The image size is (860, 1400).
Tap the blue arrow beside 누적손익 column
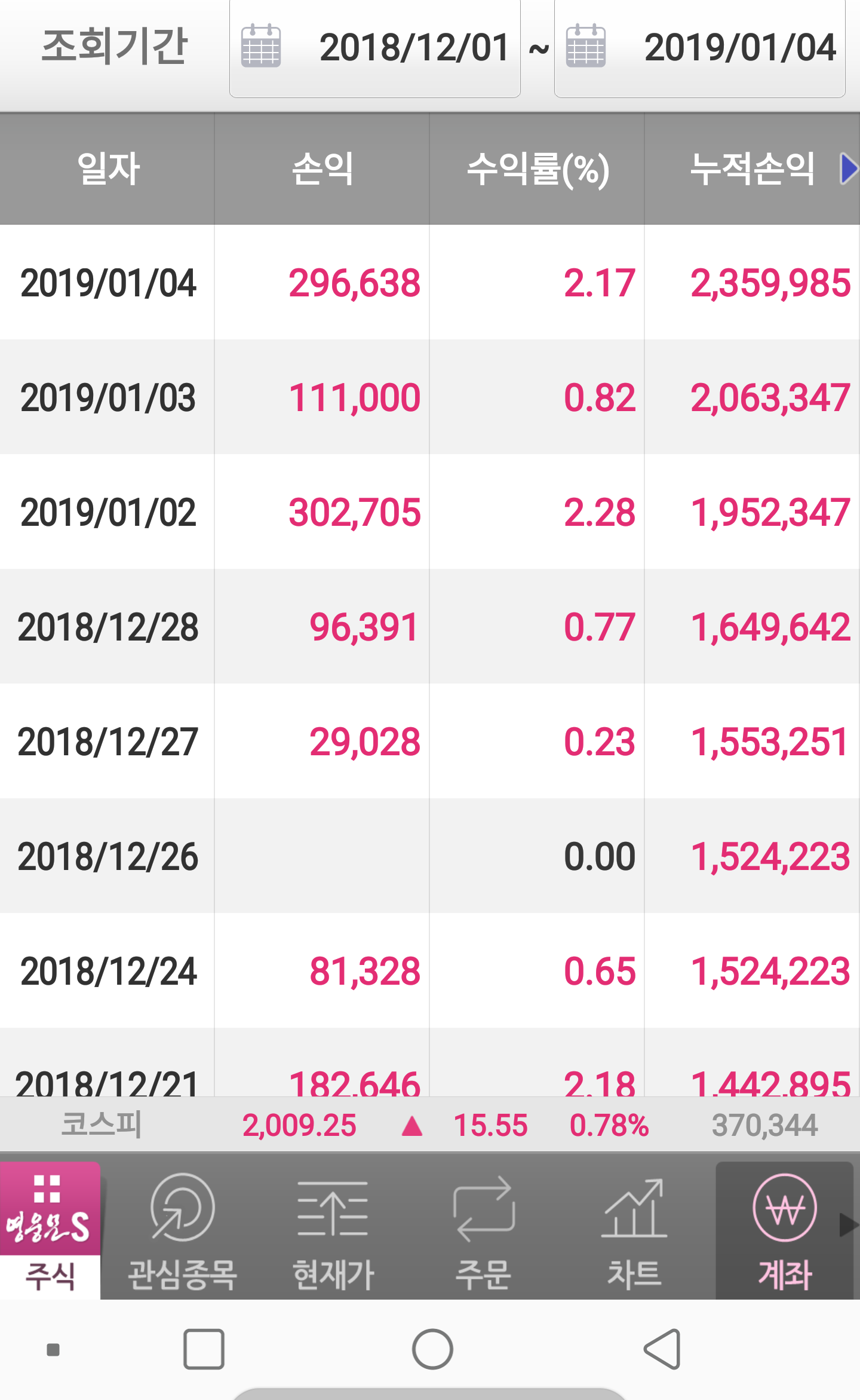click(847, 169)
